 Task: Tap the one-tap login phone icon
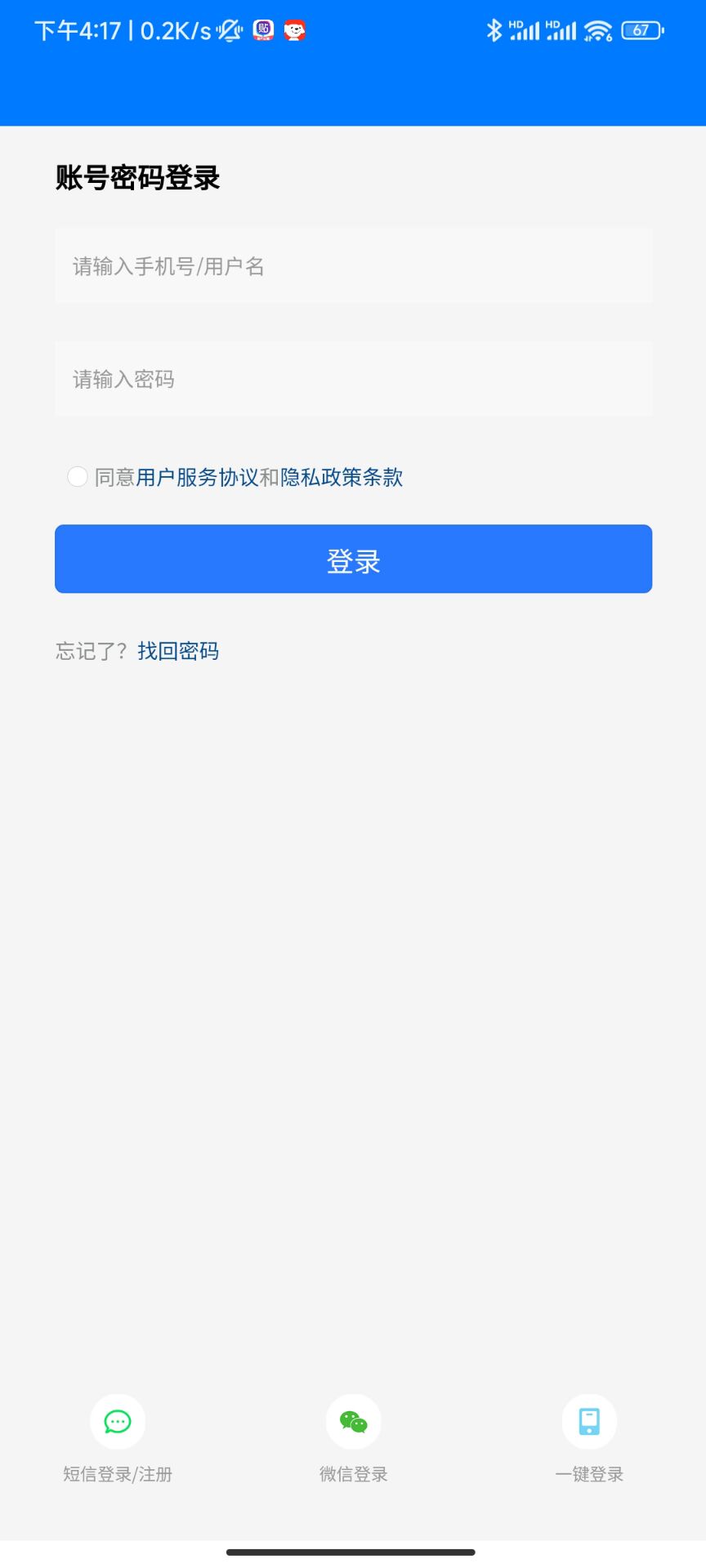(589, 1421)
